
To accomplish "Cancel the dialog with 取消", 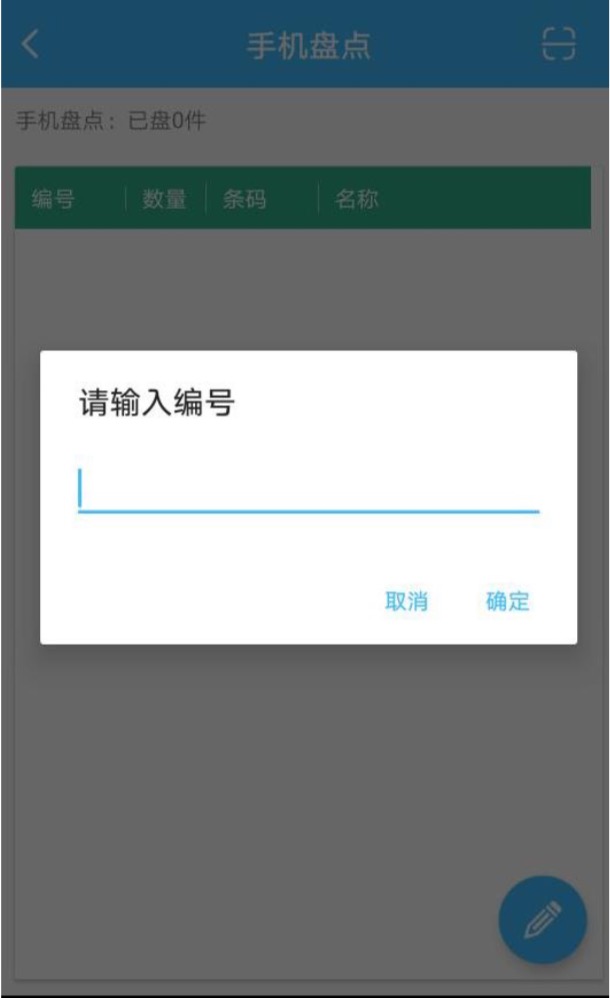I will point(406,601).
